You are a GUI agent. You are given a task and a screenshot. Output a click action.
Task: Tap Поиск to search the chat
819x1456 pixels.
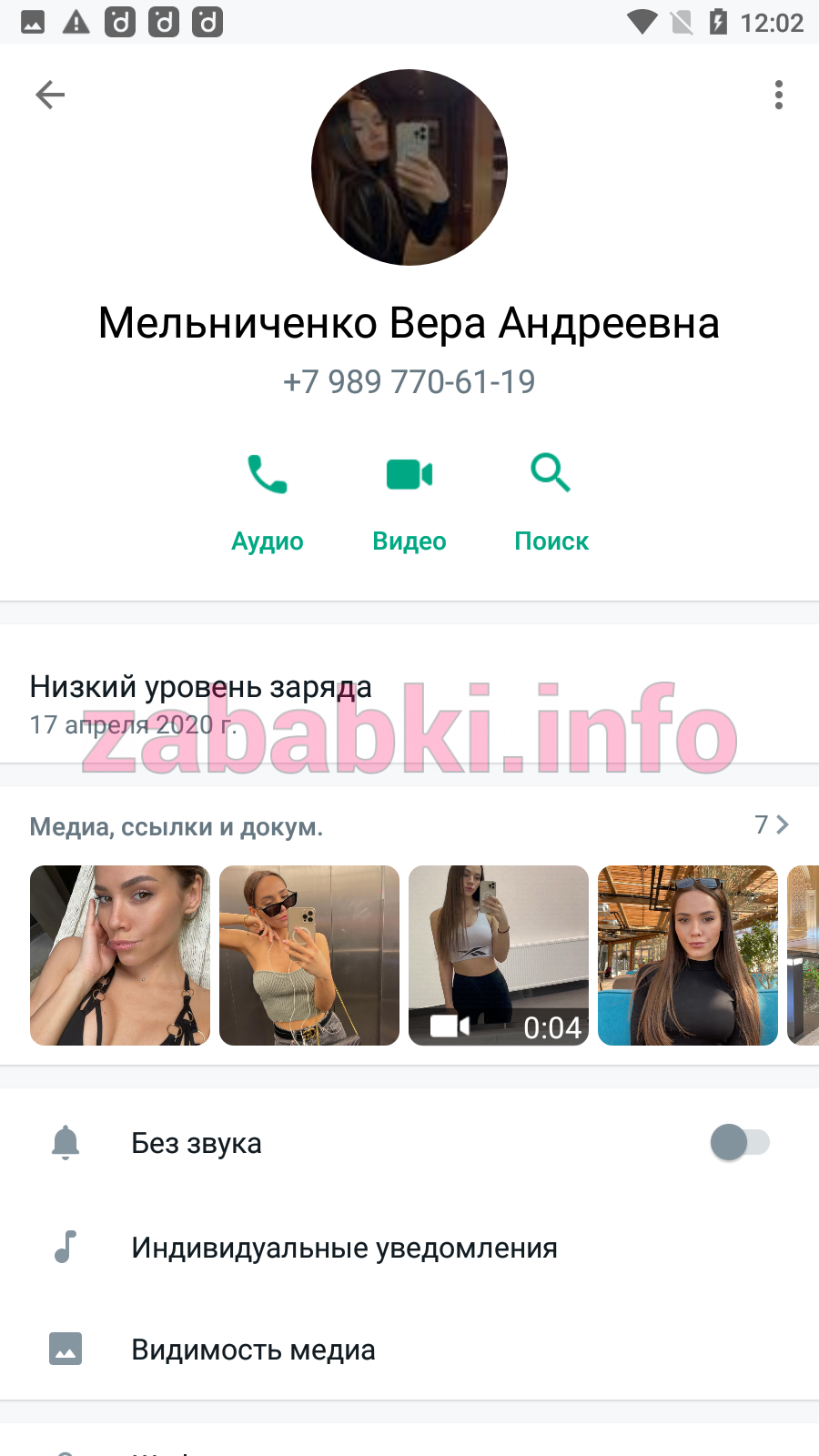(551, 503)
